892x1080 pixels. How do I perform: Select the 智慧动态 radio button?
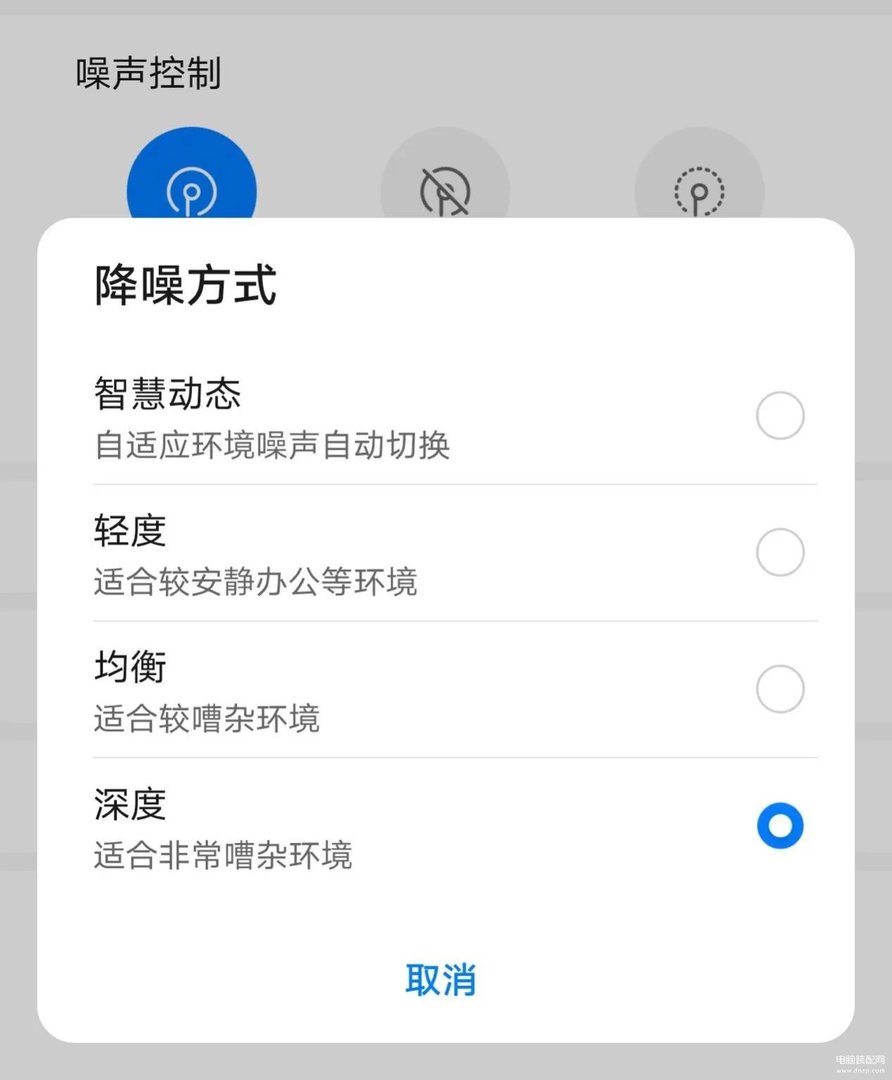(x=780, y=415)
